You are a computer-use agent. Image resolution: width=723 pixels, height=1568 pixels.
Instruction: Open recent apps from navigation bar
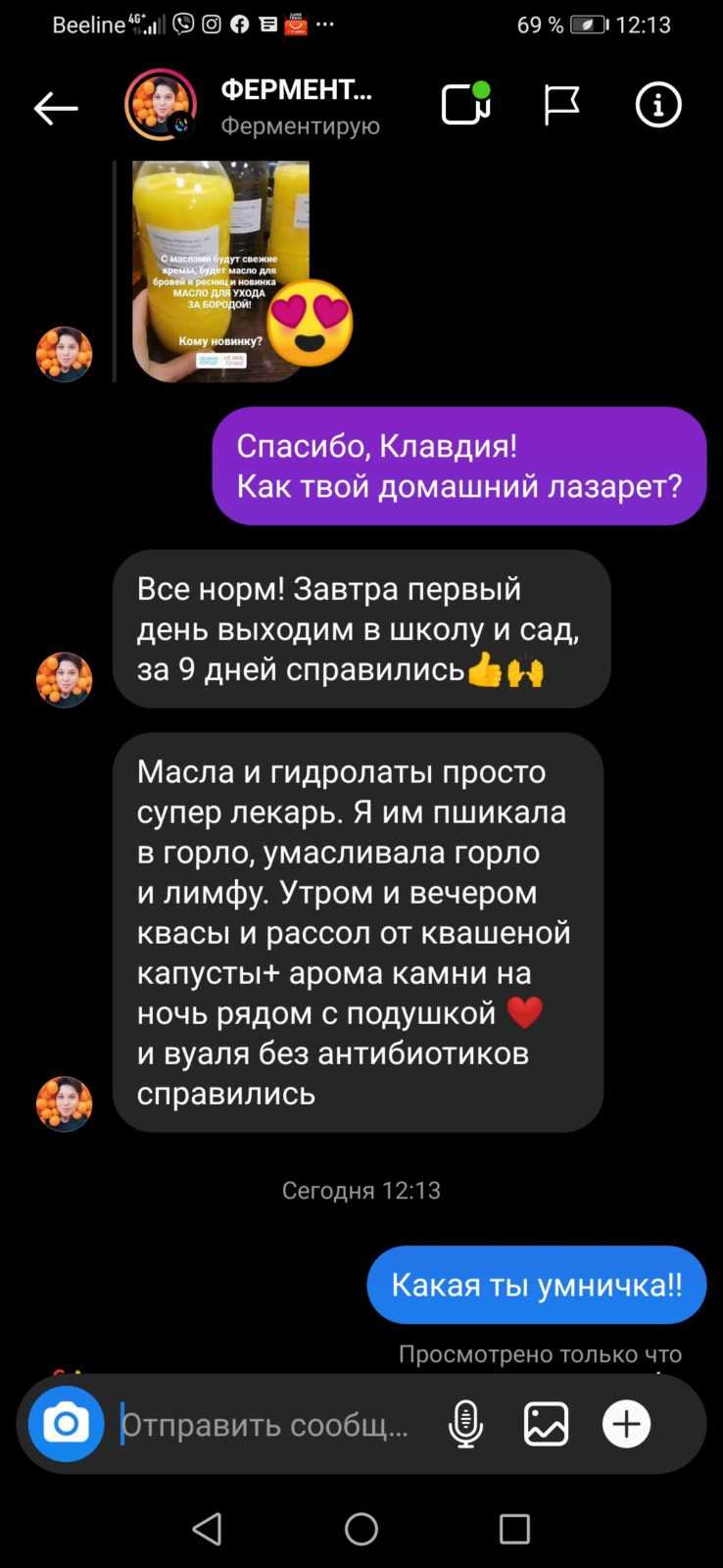(x=514, y=1529)
